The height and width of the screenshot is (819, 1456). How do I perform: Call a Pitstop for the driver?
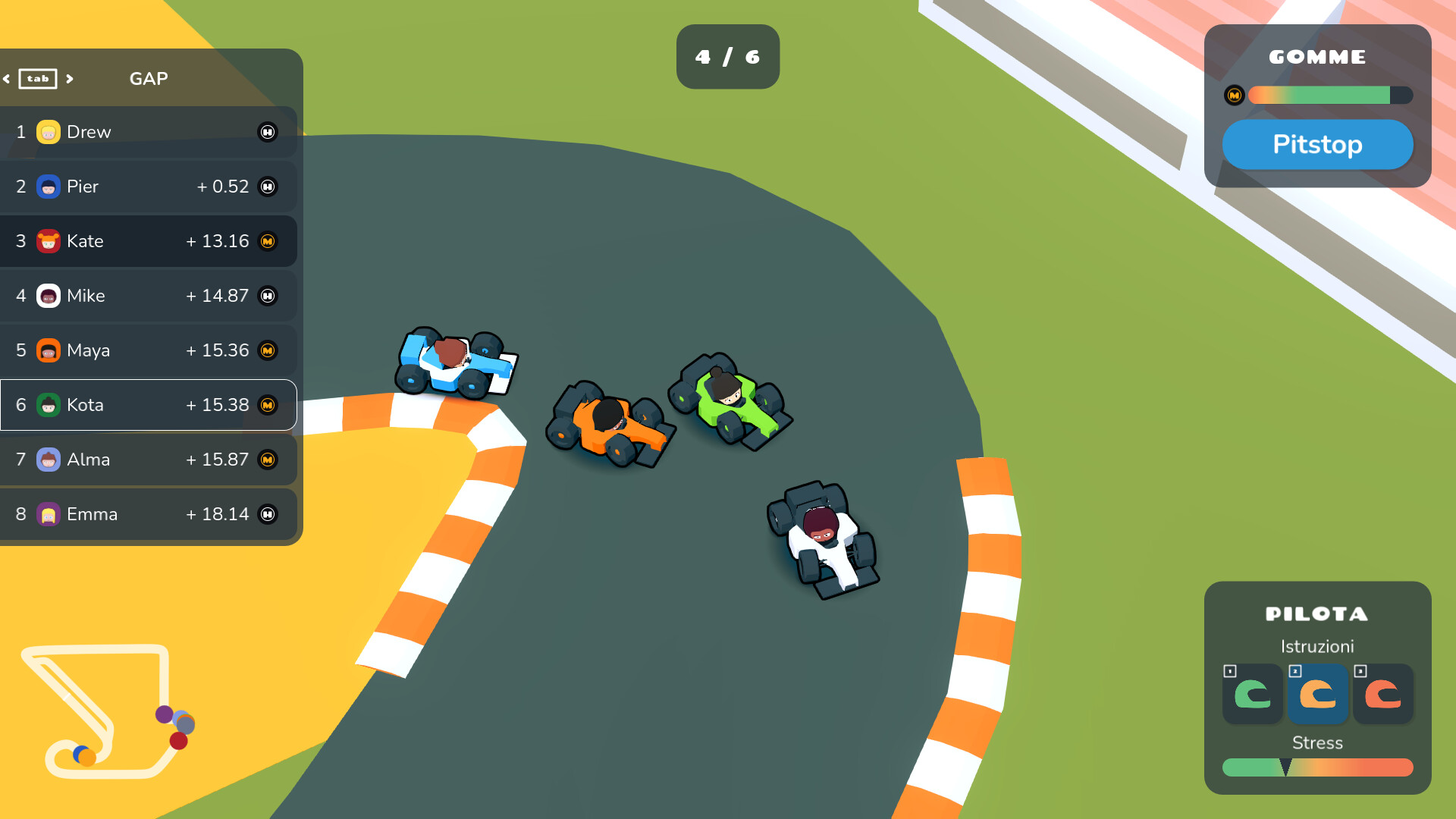1317,144
